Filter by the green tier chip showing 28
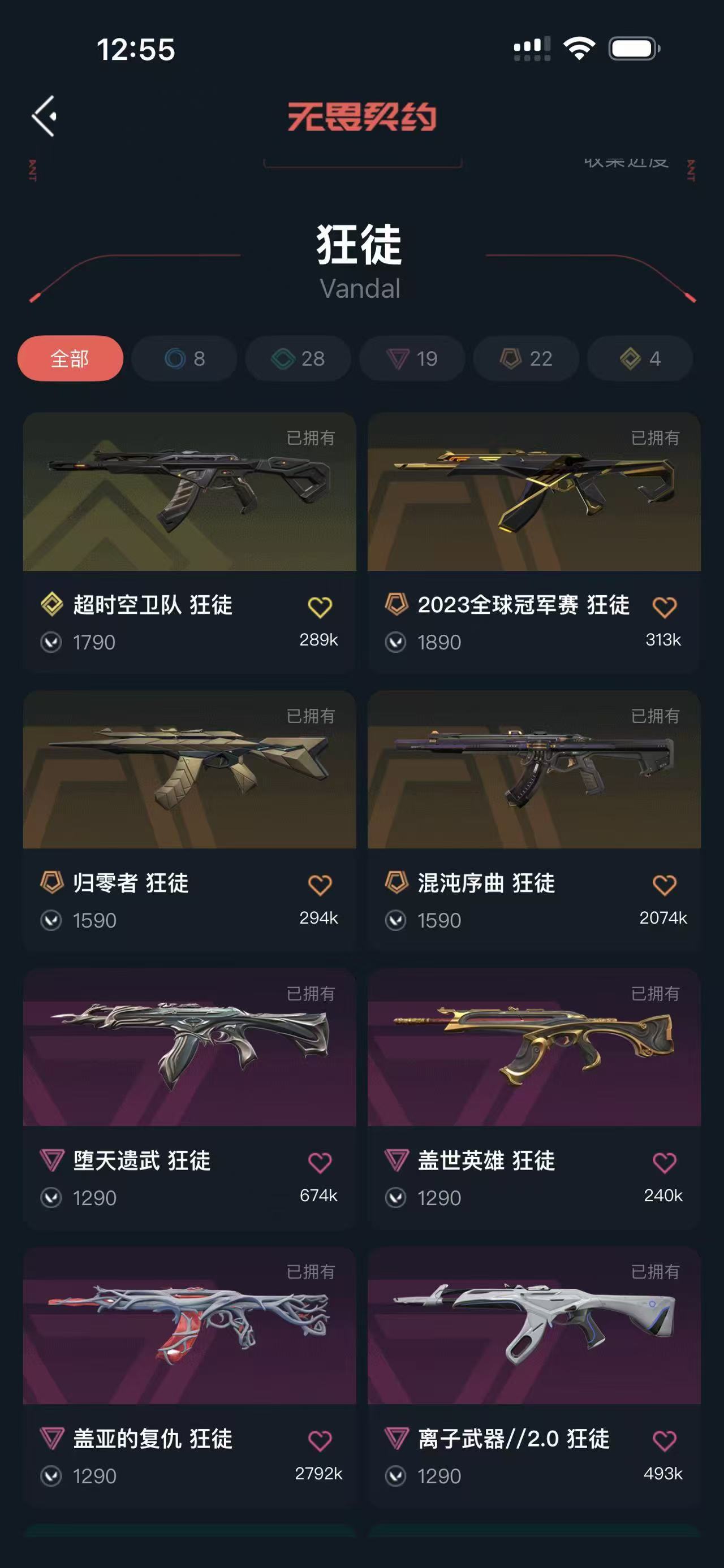724x1568 pixels. point(298,358)
